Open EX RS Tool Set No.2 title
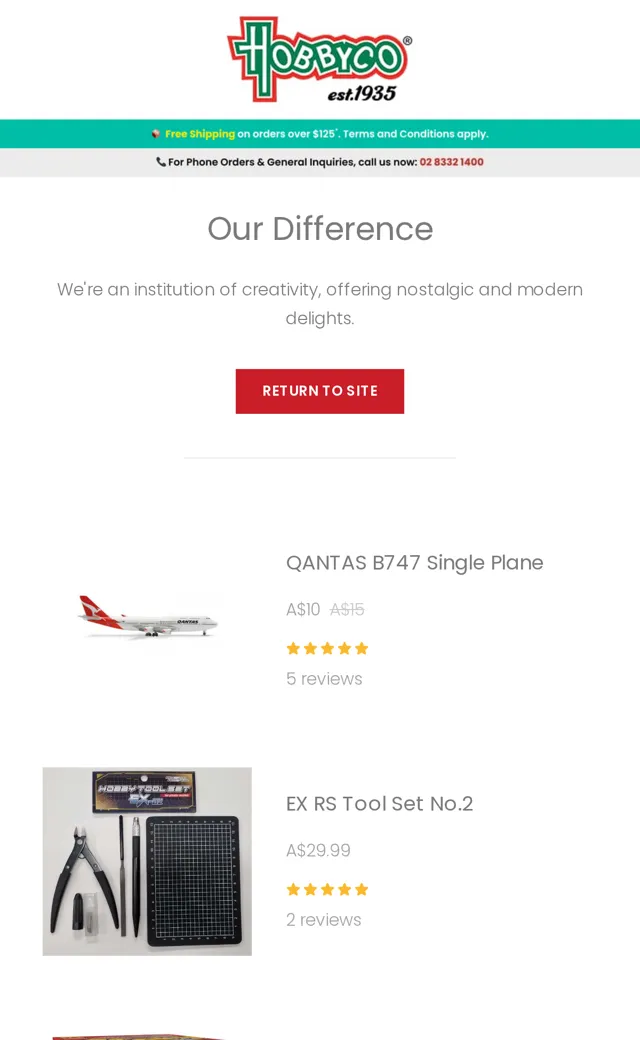 pos(379,803)
